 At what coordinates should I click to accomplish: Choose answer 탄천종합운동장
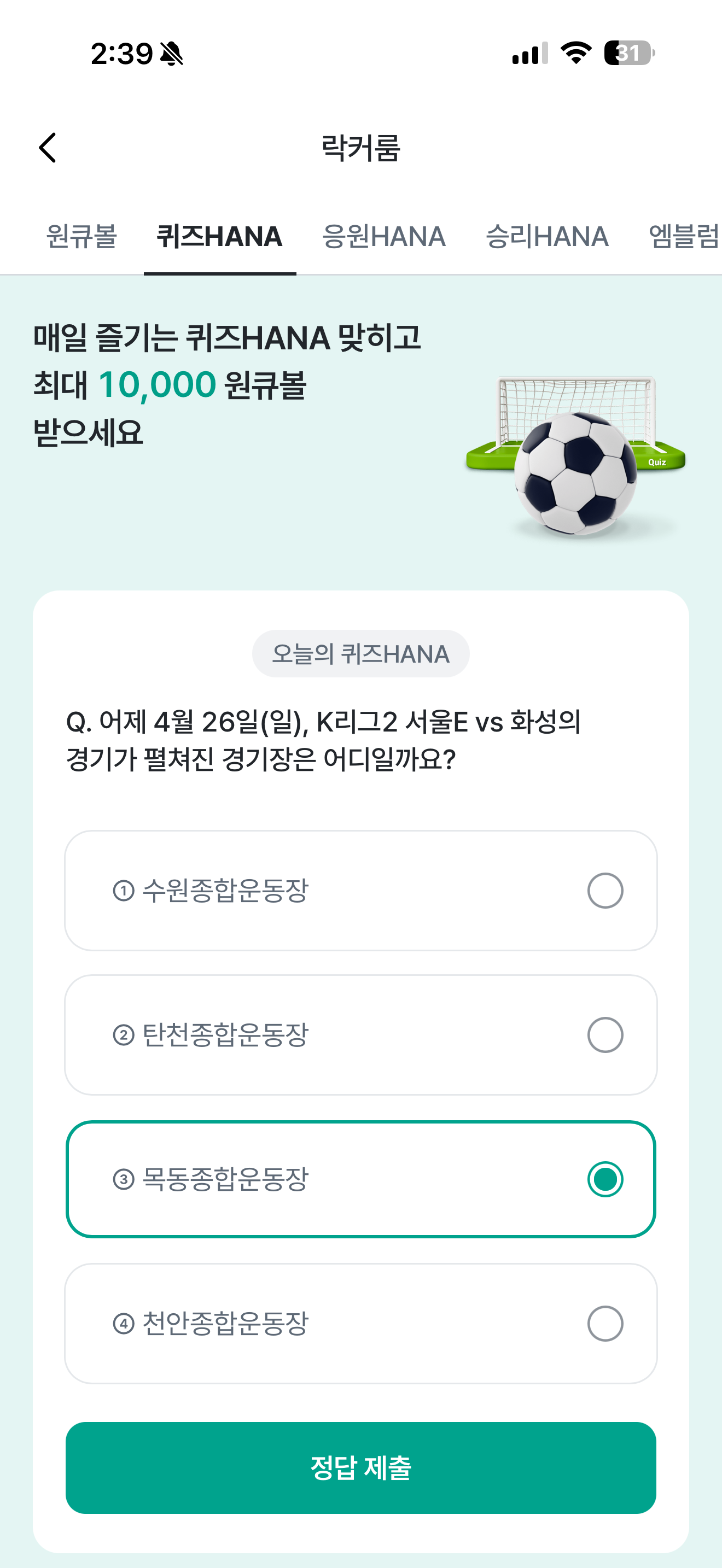click(361, 1035)
